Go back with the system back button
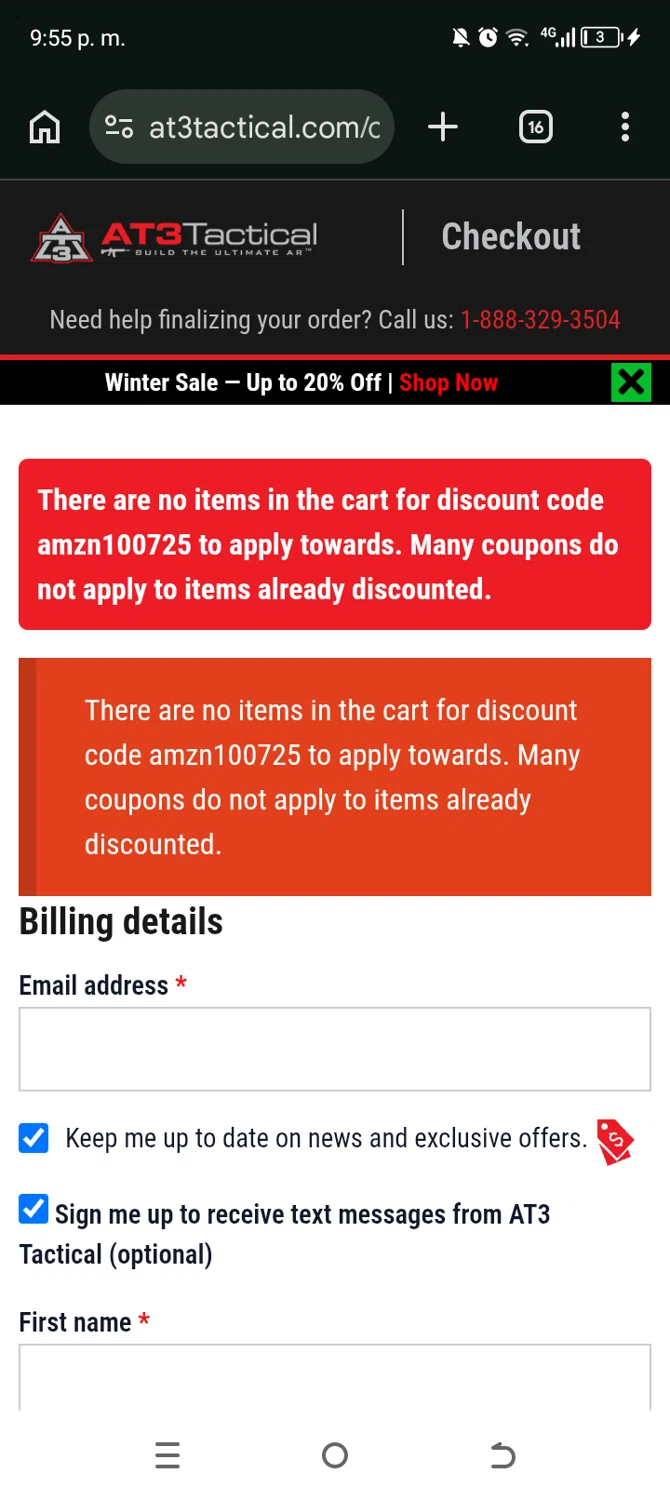The height and width of the screenshot is (1500, 670). click(x=502, y=1455)
